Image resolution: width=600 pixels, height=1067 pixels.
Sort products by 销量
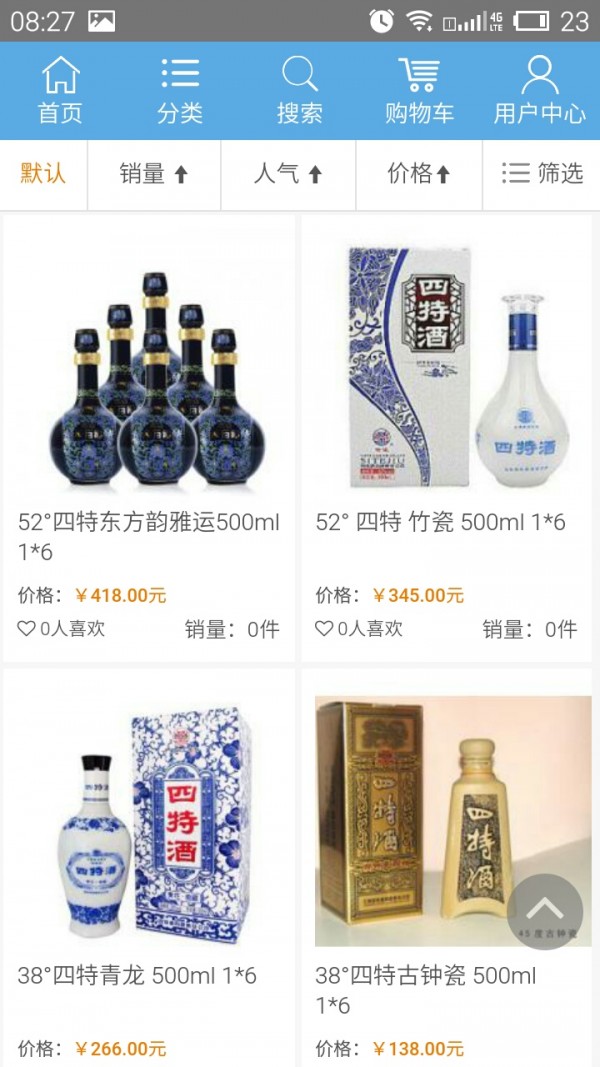click(x=154, y=174)
